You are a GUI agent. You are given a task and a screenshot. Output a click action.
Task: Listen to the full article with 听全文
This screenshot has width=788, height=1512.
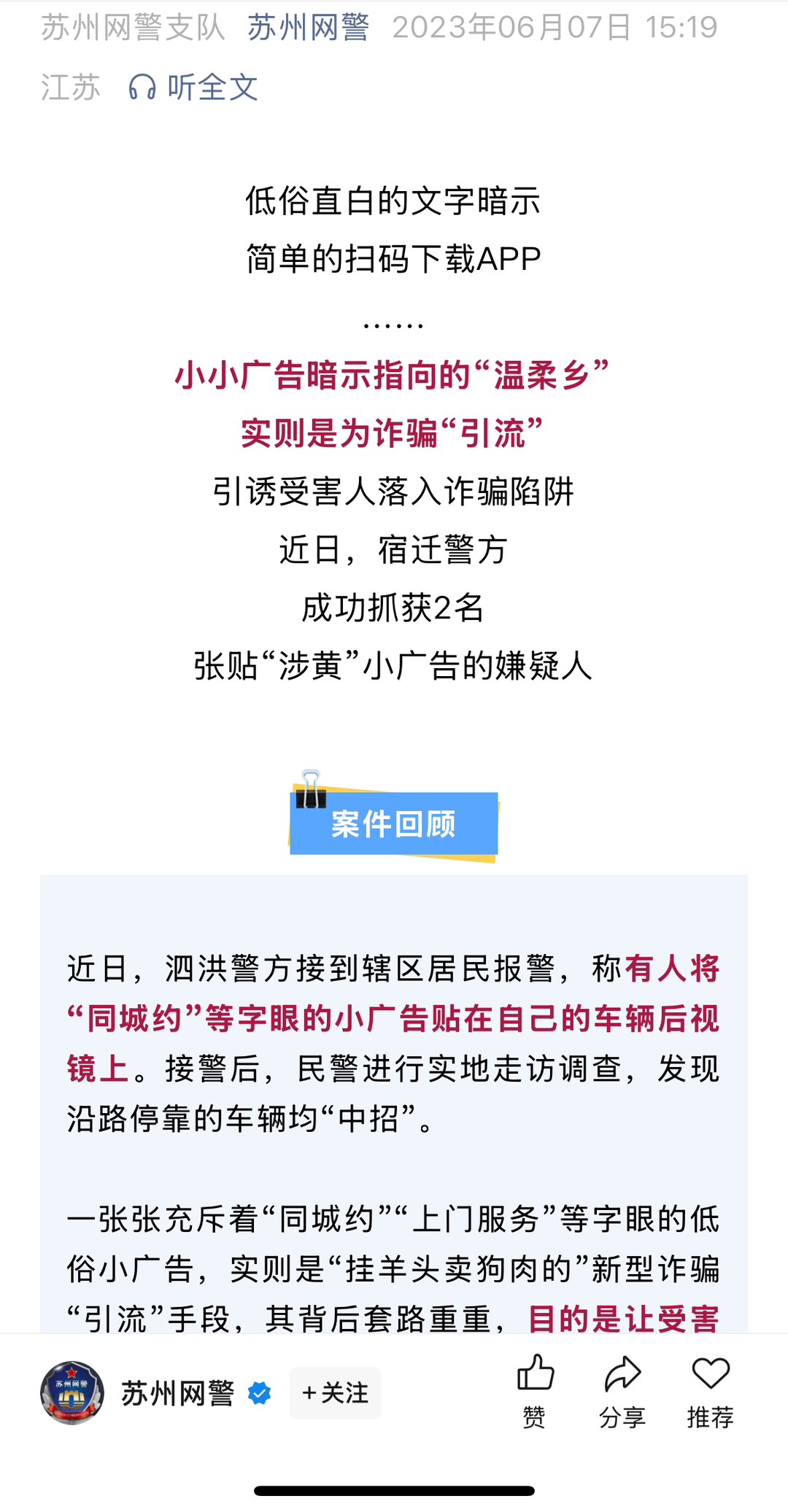(x=193, y=88)
